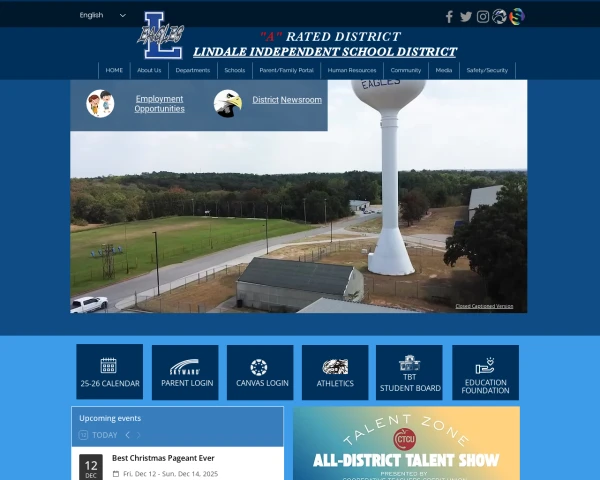
Task: Open the Athletics tile
Action: click(335, 372)
